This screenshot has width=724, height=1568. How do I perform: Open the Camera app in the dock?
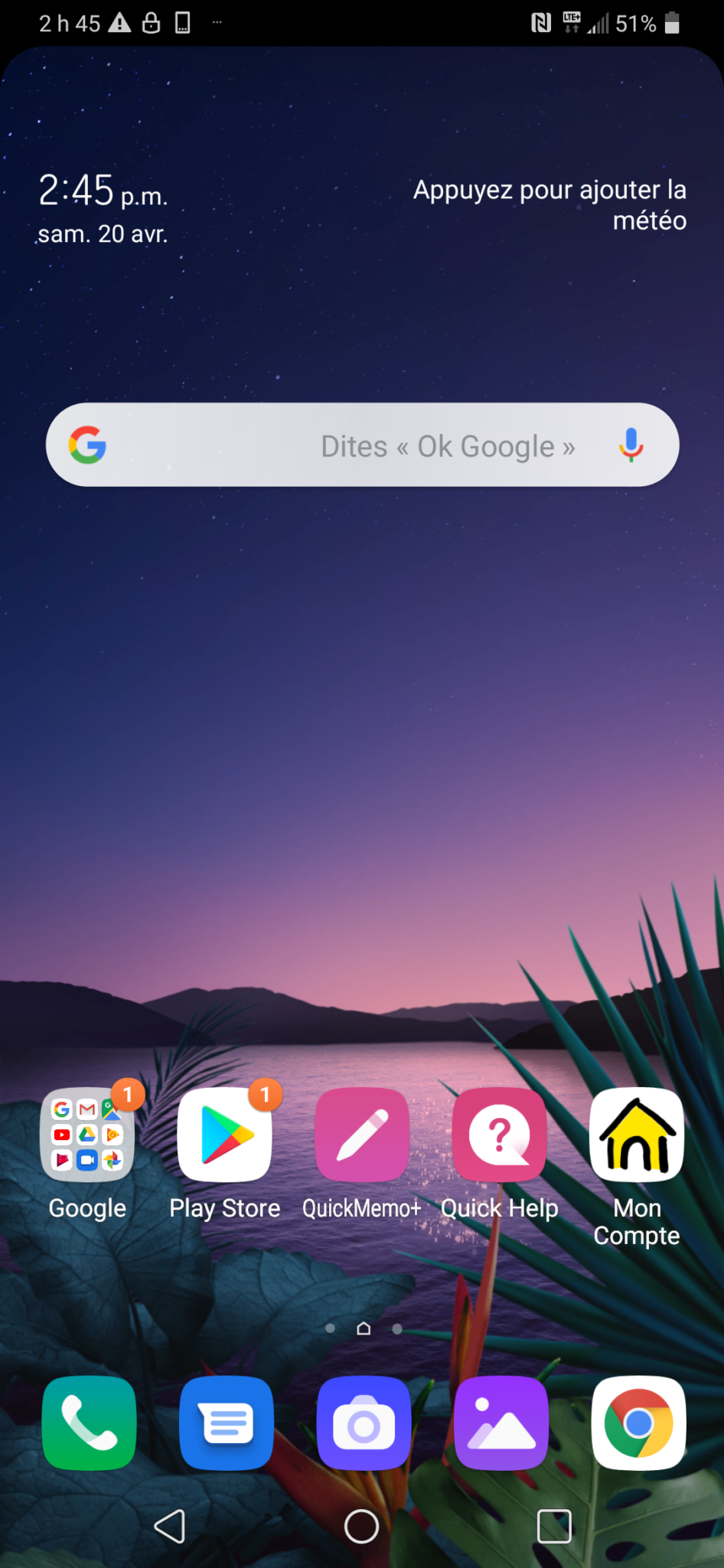364,1423
